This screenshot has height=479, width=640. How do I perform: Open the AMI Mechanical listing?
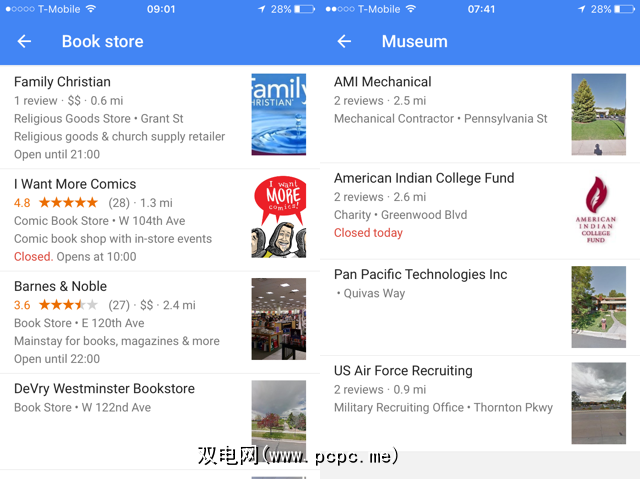[x=383, y=82]
